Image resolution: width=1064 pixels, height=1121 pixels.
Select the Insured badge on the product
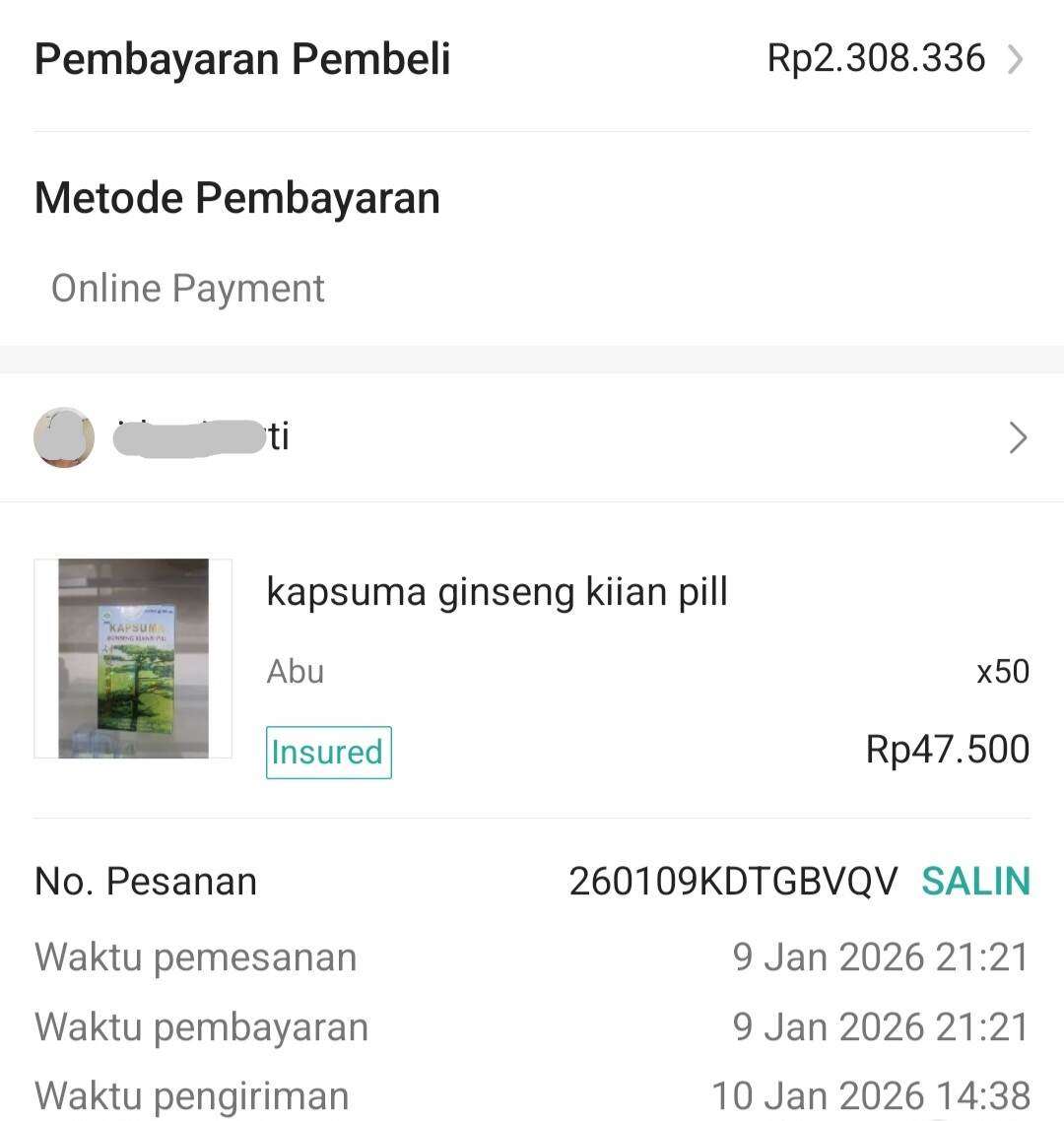click(x=328, y=752)
